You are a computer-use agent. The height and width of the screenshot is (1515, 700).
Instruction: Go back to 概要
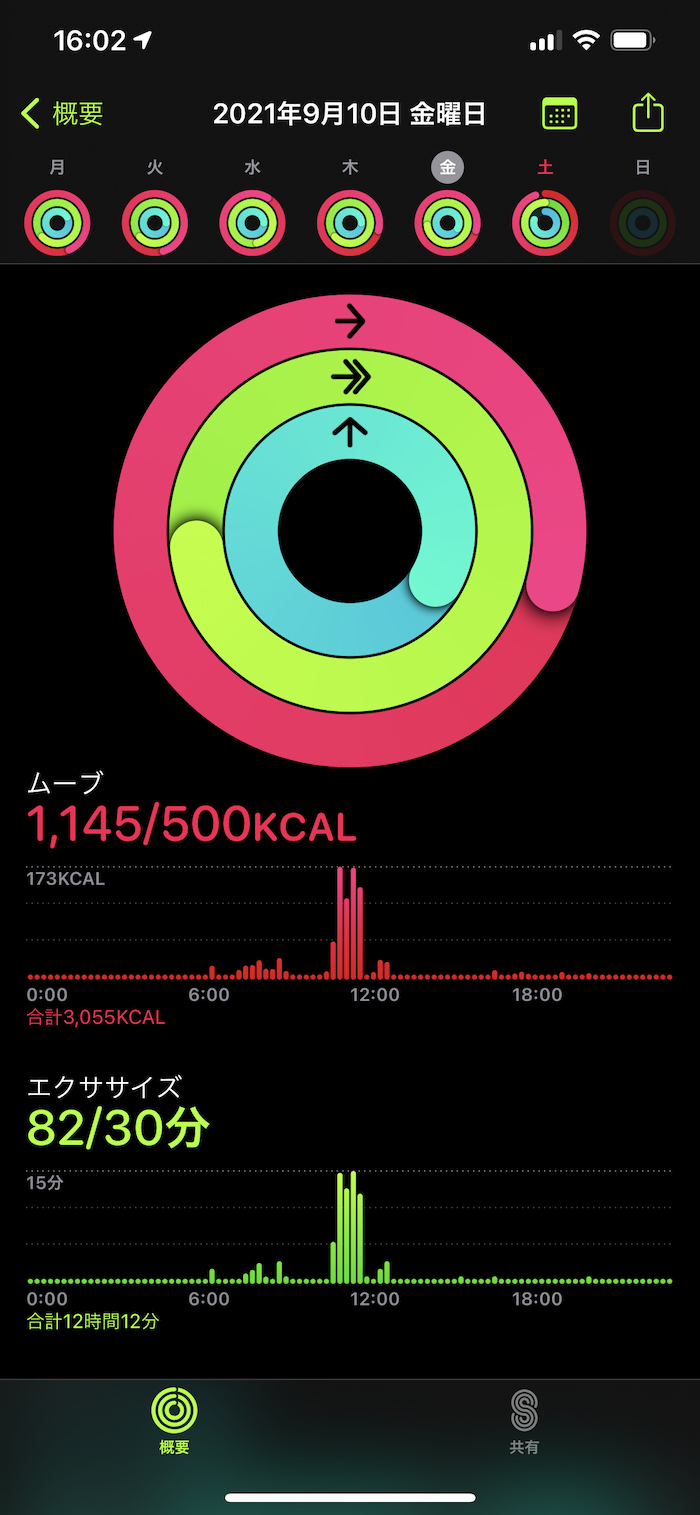(x=62, y=114)
